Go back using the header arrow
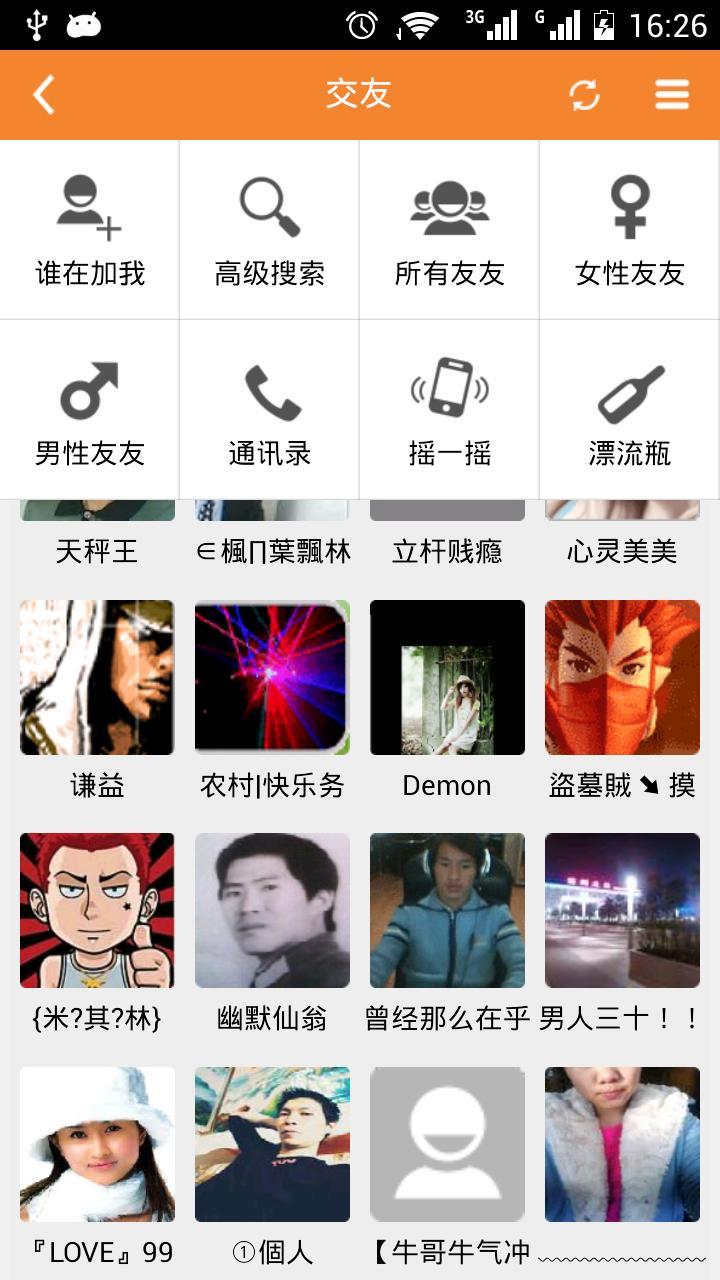720x1280 pixels. pyautogui.click(x=43, y=95)
